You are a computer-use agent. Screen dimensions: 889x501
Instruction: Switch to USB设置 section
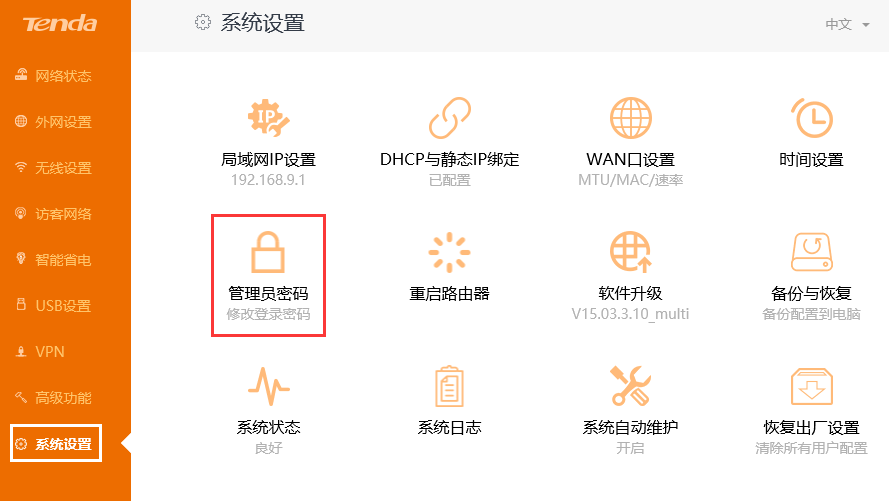63,306
